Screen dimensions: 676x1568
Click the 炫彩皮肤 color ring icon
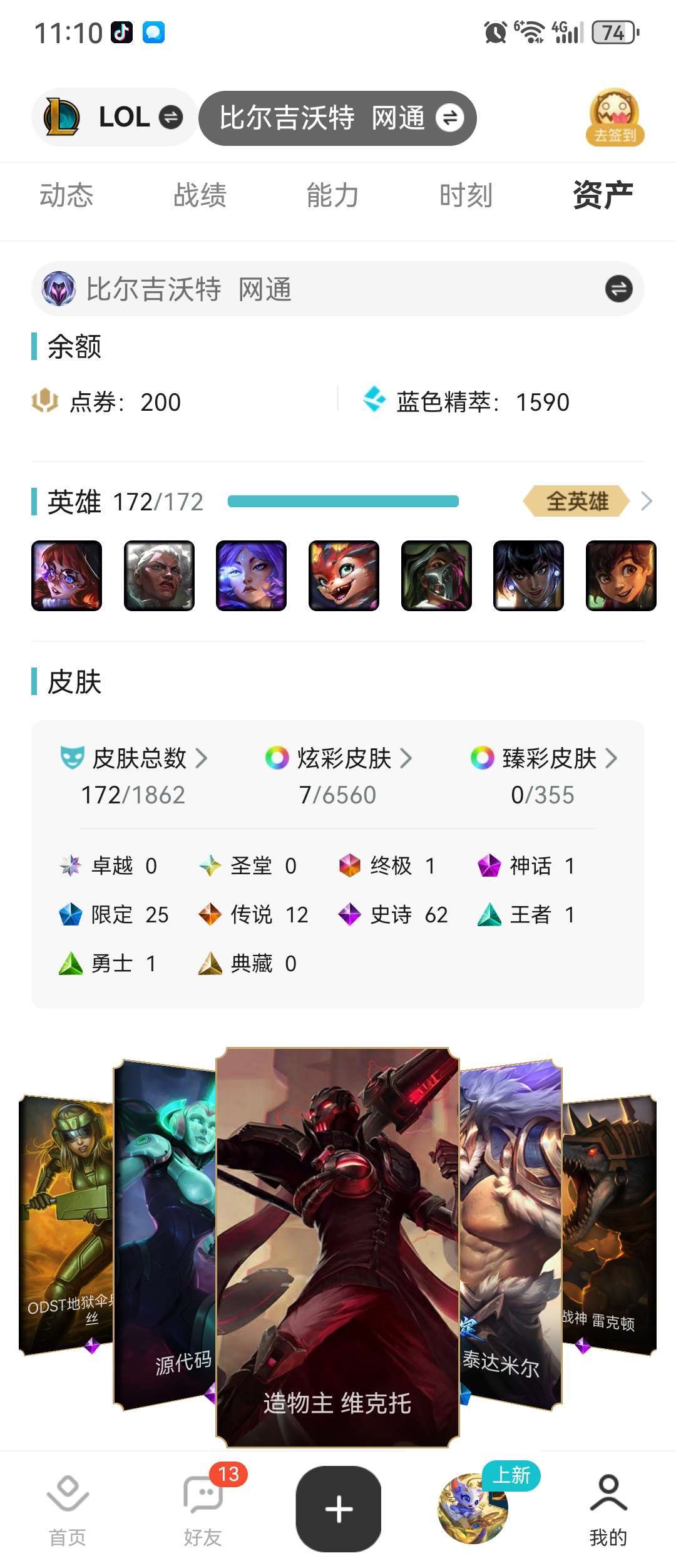275,758
